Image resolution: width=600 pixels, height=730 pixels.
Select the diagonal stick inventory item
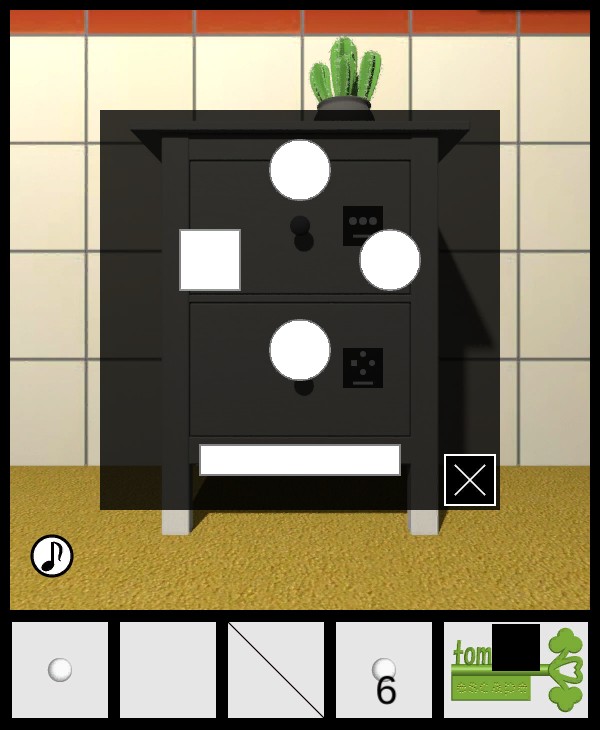(x=276, y=670)
